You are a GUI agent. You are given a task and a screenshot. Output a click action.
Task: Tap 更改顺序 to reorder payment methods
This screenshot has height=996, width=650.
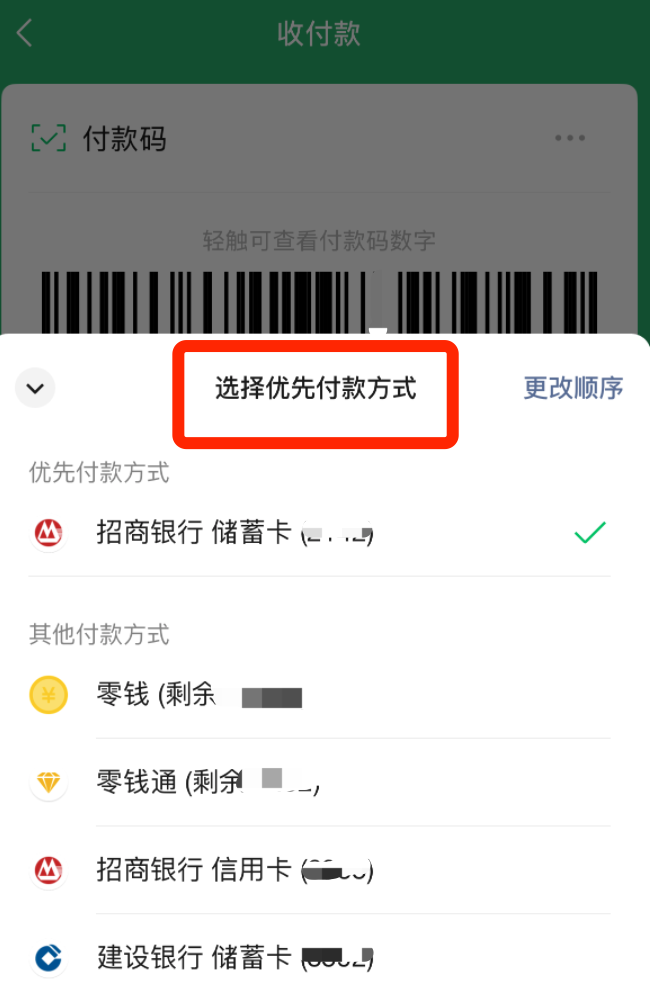[573, 388]
